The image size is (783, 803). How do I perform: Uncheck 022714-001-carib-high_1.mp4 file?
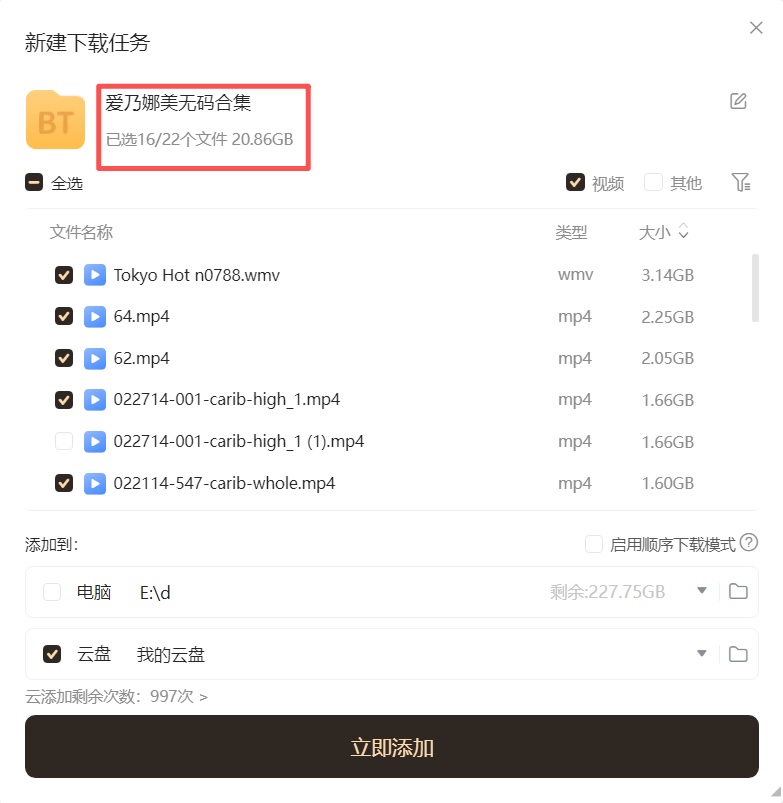[64, 400]
